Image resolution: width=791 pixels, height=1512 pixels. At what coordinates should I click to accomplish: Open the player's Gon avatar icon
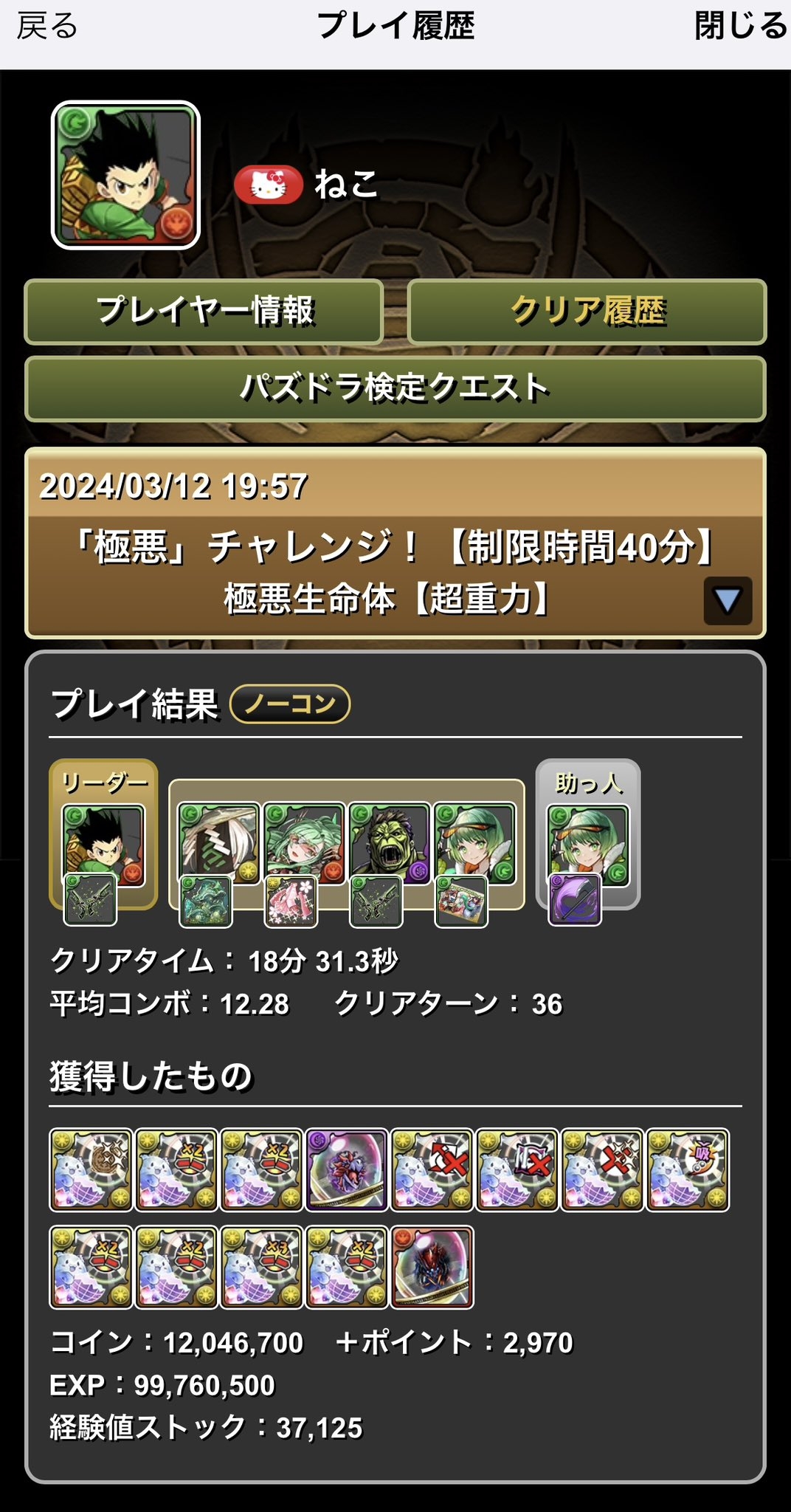[125, 175]
